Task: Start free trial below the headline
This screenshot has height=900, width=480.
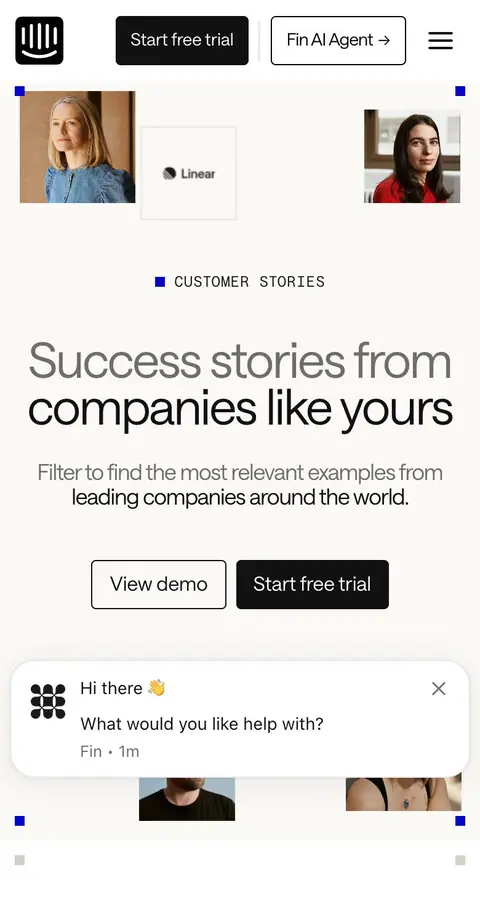Action: tap(312, 584)
